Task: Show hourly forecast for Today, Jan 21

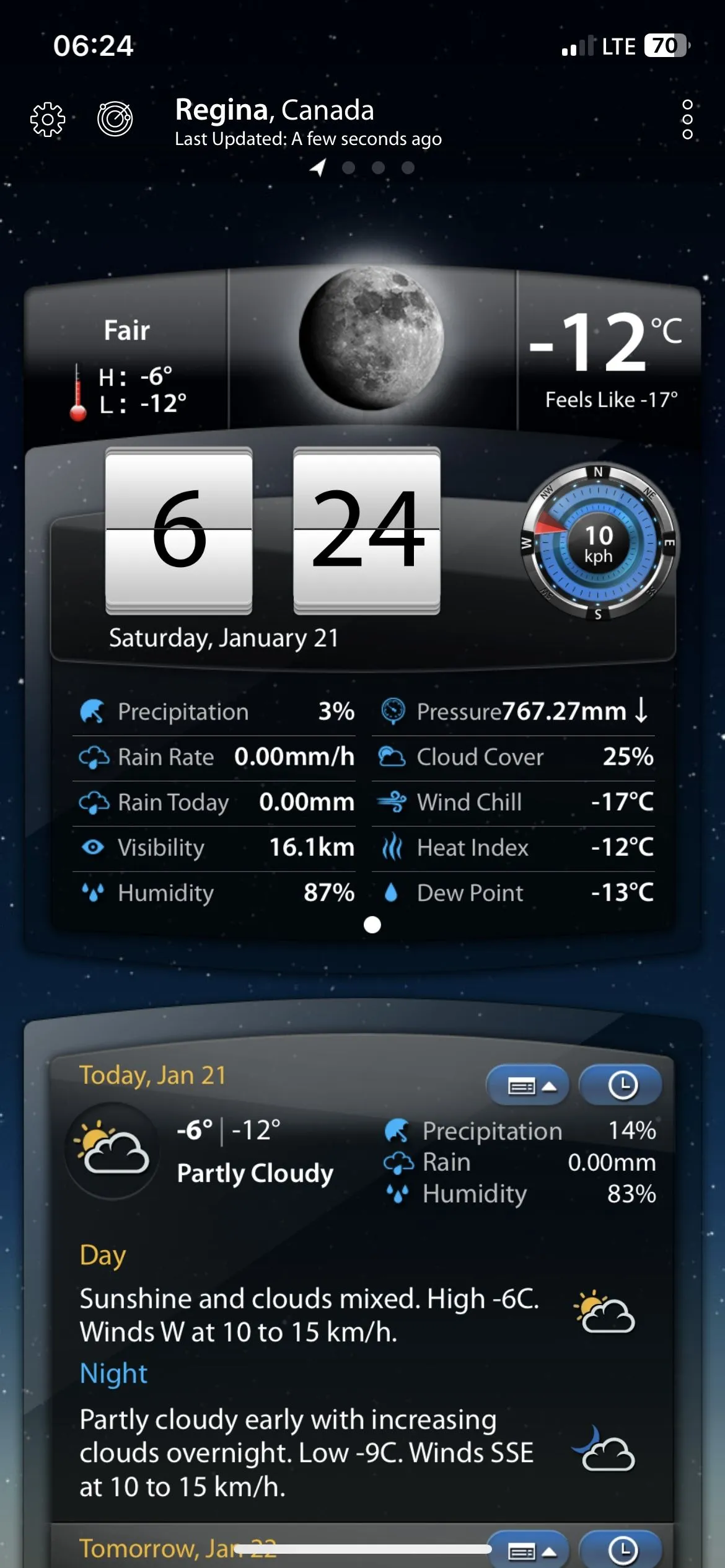Action: click(621, 1085)
